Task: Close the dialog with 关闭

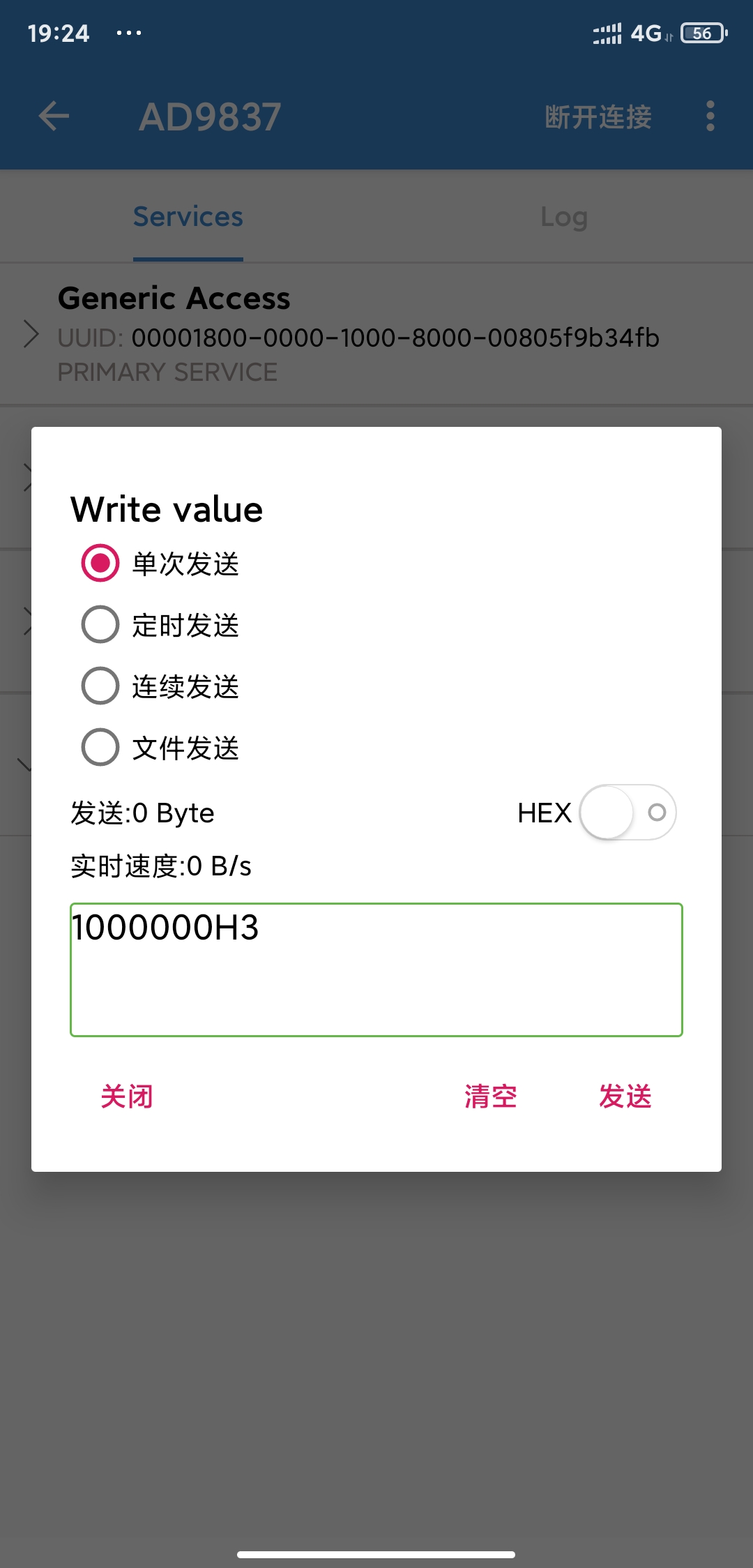Action: point(127,1096)
